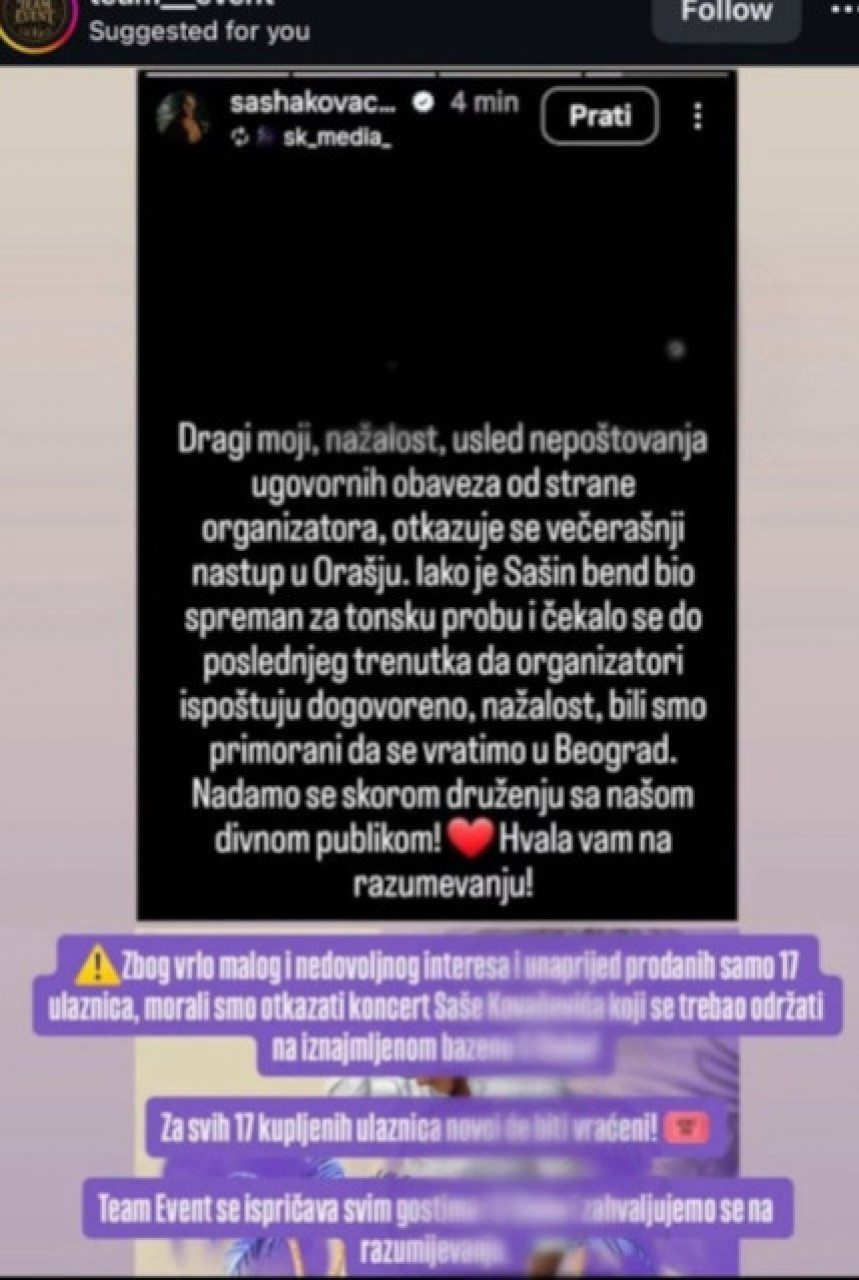
Task: Follow the suggested team event account
Action: coord(726,14)
